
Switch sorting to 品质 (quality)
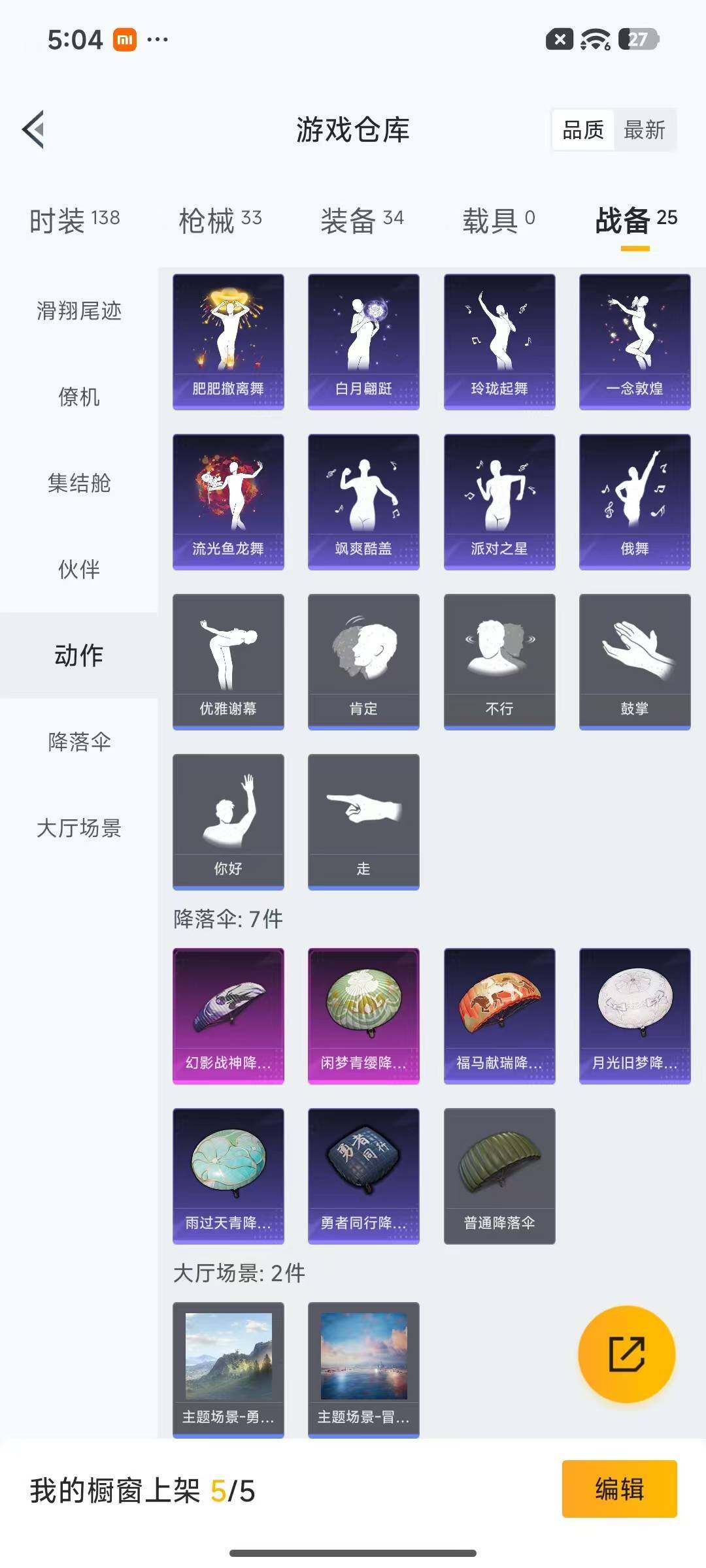[x=582, y=130]
